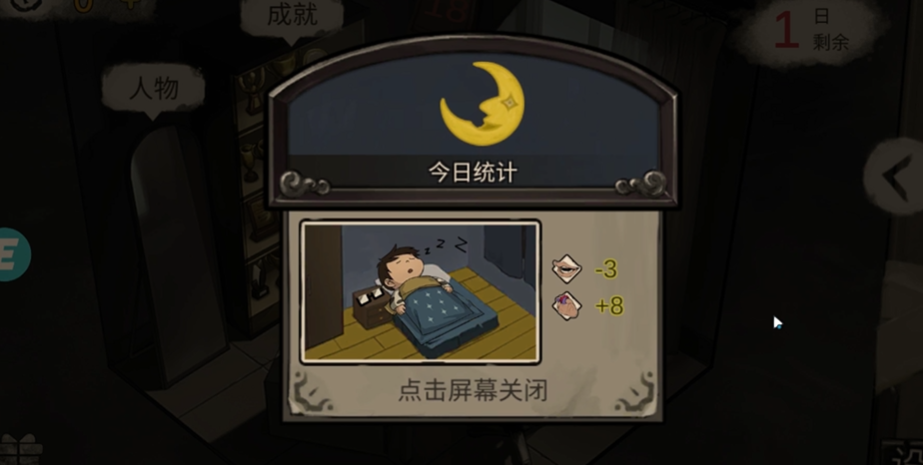Tap 点击屏幕关闭 to close the stats popup
The image size is (923, 465).
[472, 390]
